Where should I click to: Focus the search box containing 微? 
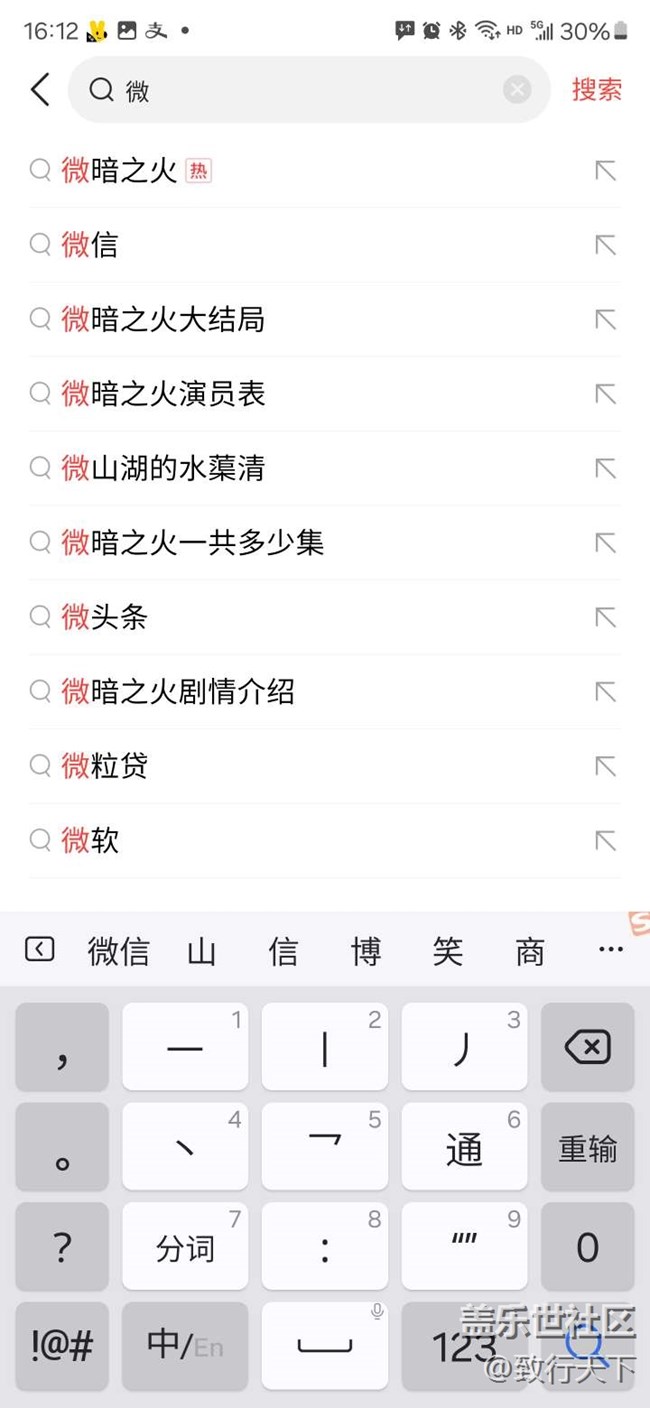pos(300,91)
